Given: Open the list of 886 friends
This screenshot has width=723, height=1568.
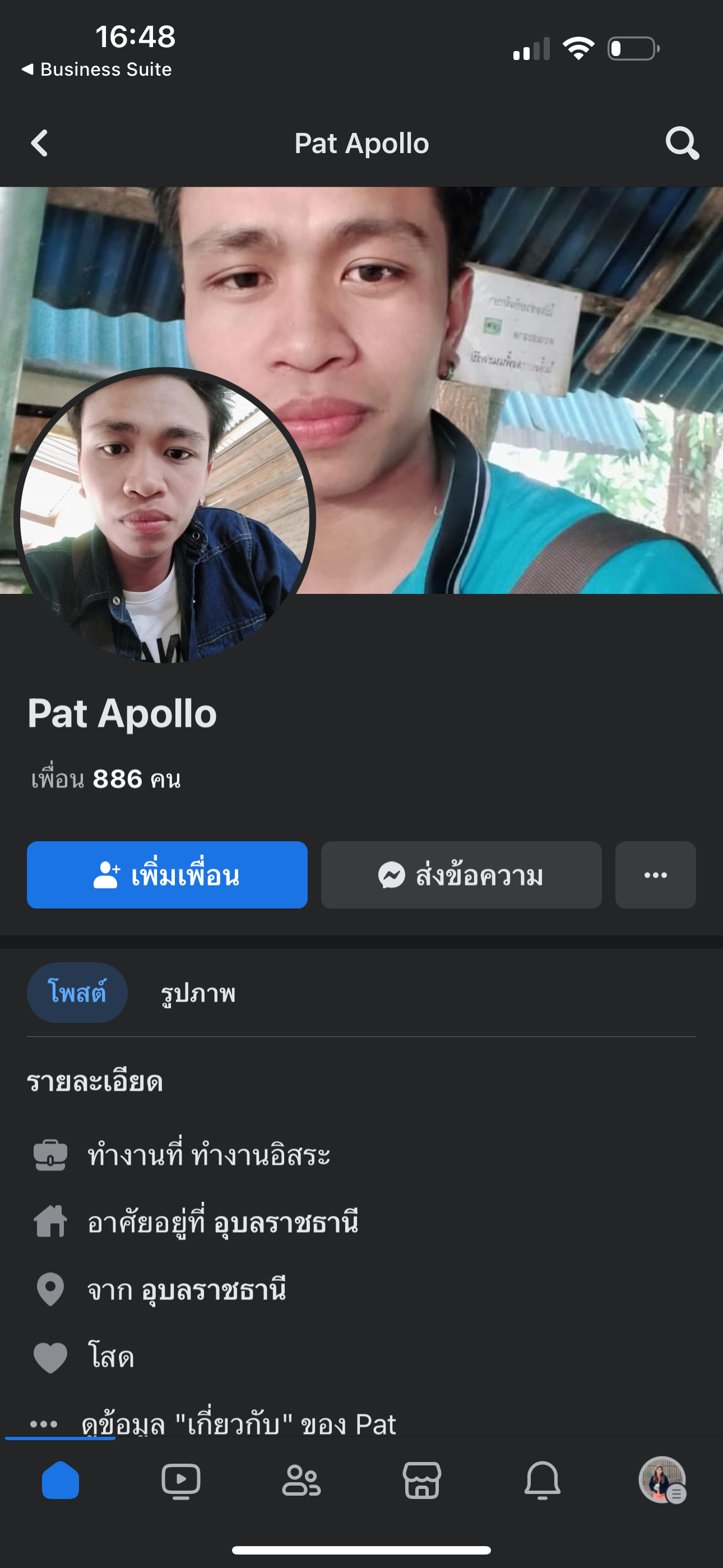Looking at the screenshot, I should [x=106, y=780].
